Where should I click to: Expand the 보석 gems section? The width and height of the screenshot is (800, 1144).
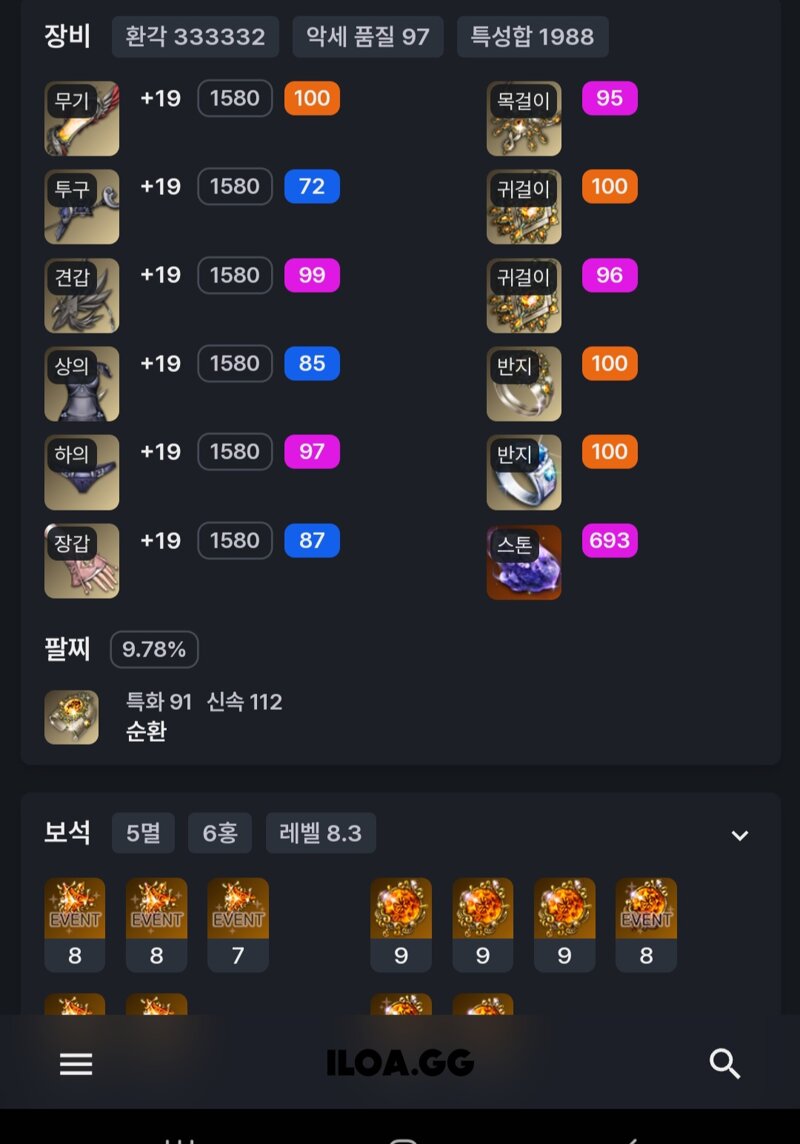coord(740,835)
